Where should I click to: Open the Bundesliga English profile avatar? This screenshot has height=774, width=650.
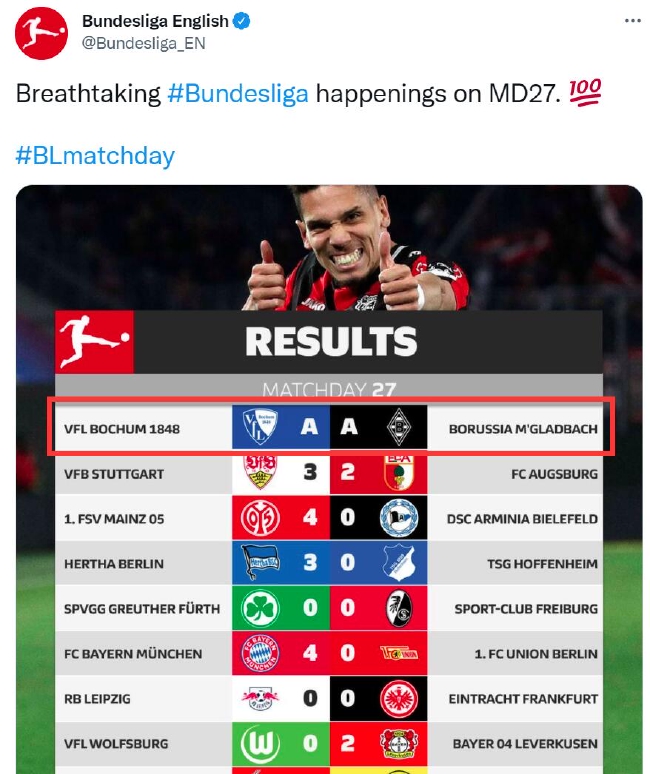[41, 32]
